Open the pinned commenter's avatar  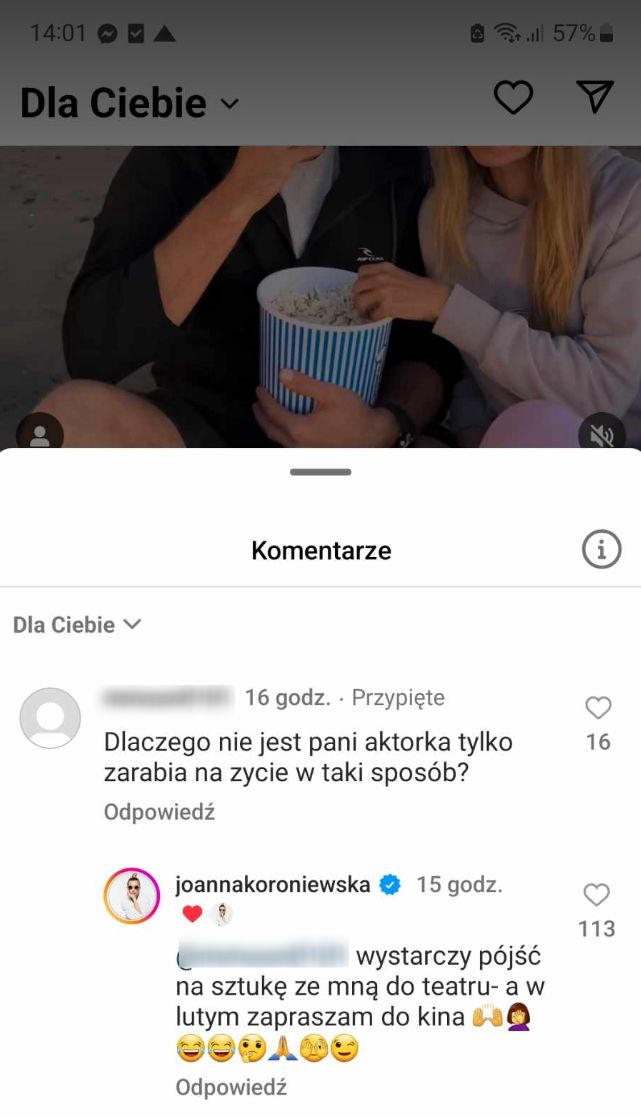[x=50, y=717]
